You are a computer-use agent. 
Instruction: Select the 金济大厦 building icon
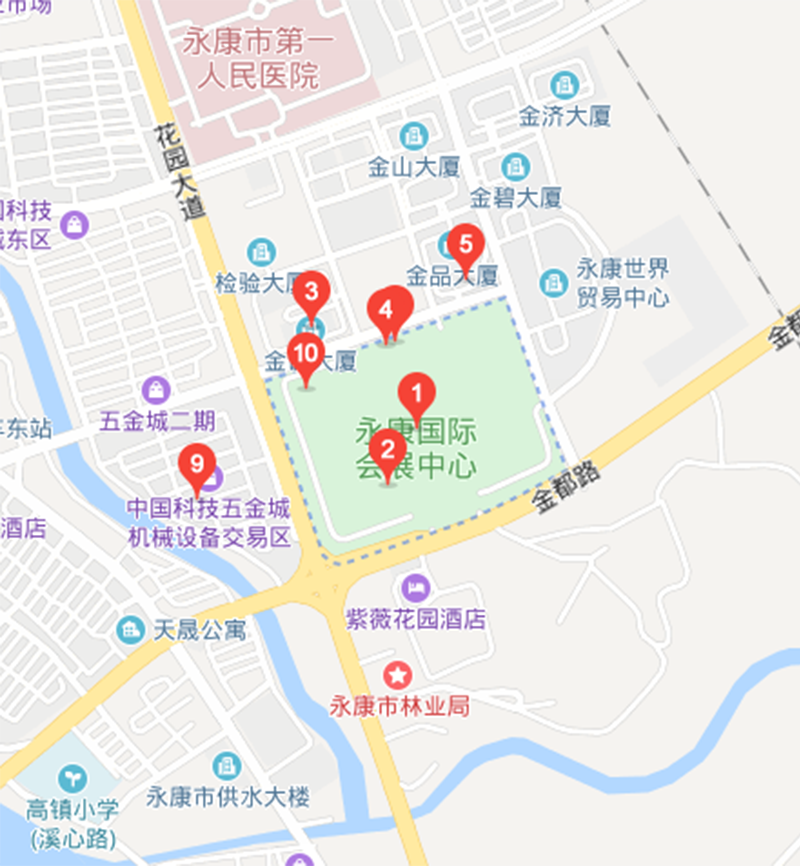coord(565,84)
